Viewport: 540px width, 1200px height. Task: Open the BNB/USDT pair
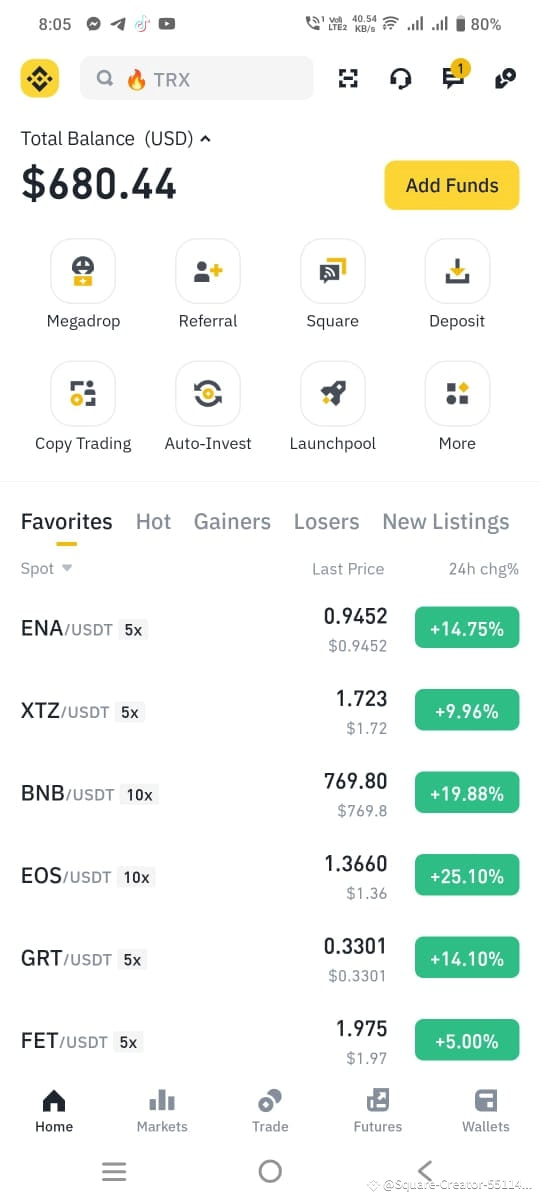point(270,794)
